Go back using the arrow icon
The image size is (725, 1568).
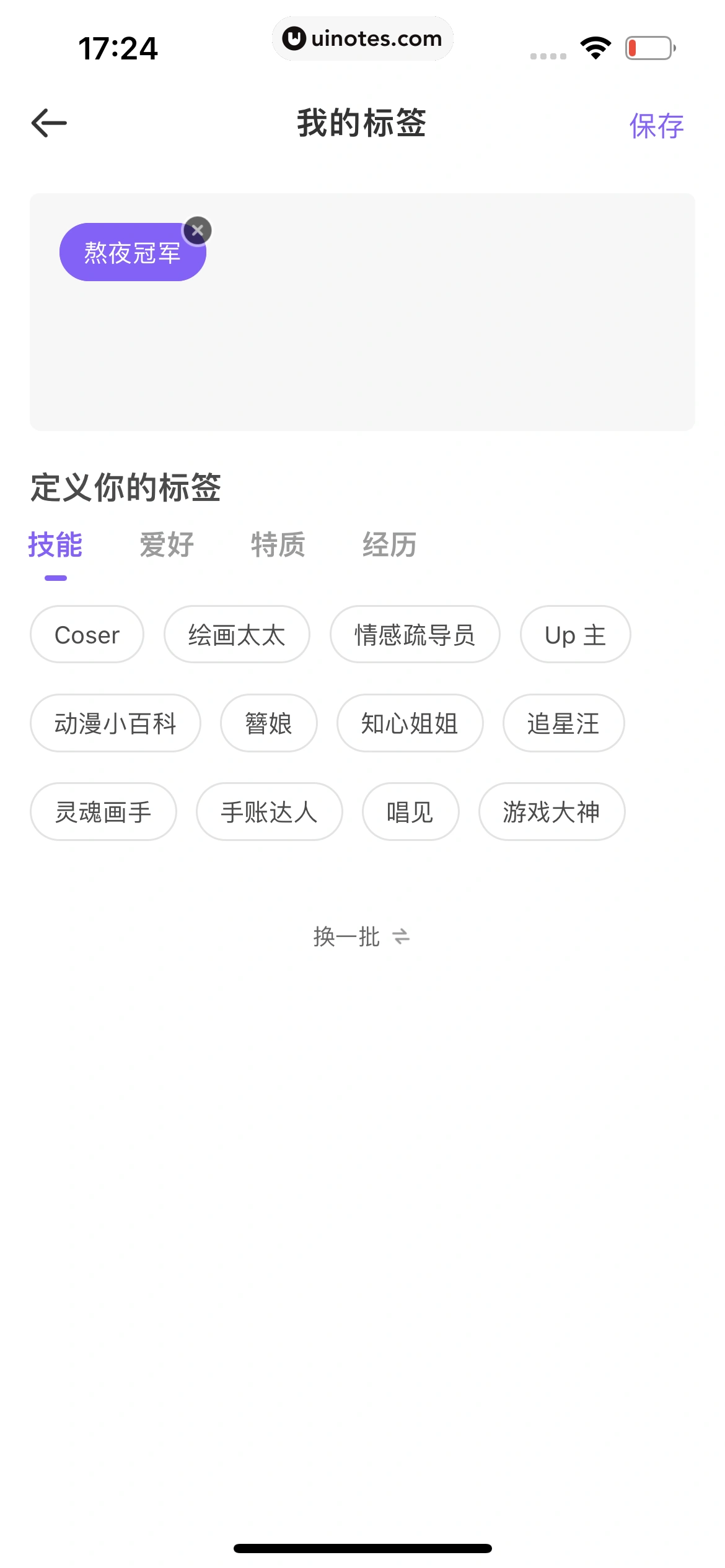(x=49, y=123)
